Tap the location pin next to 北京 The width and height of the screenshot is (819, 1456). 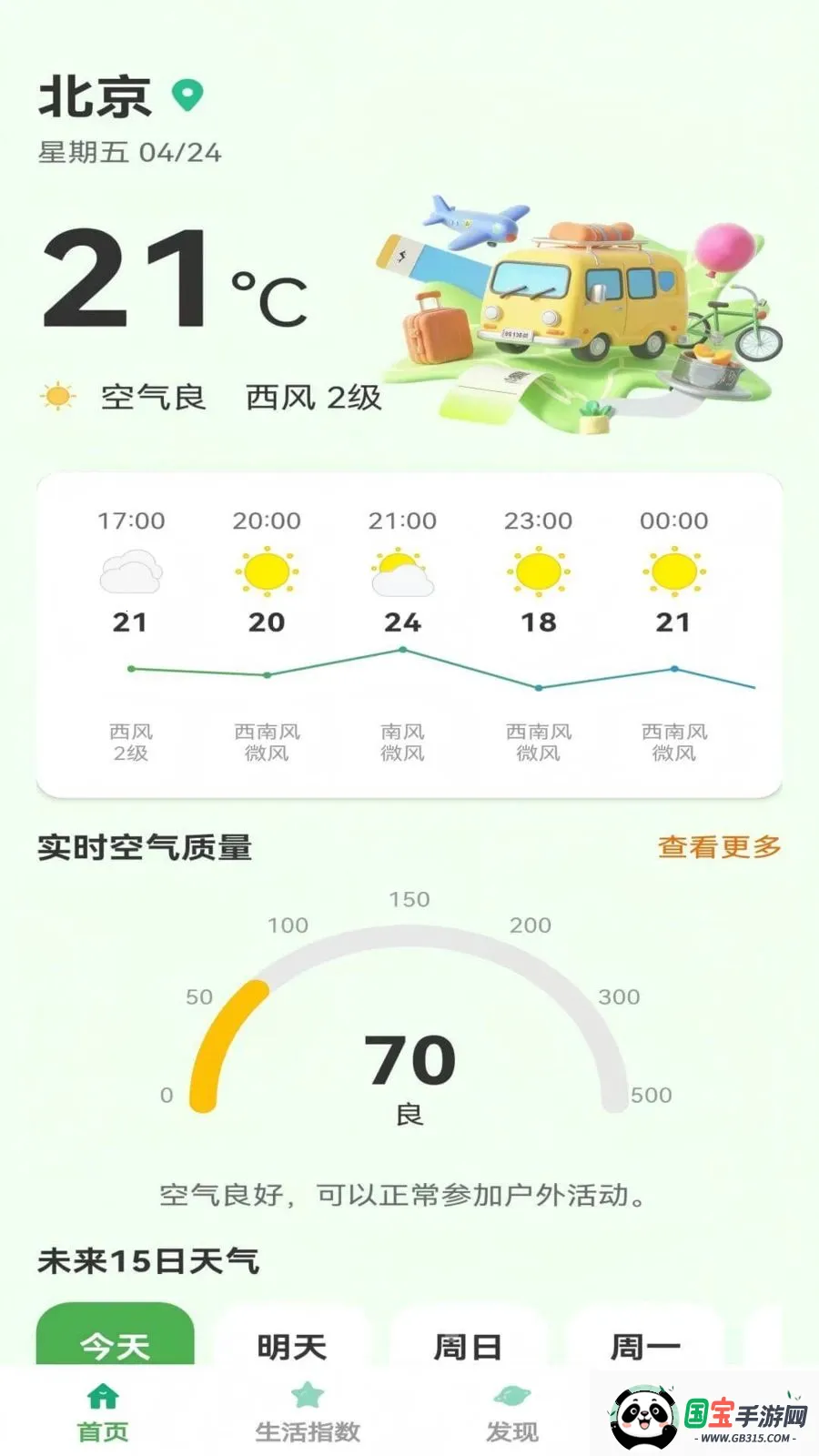(x=187, y=95)
